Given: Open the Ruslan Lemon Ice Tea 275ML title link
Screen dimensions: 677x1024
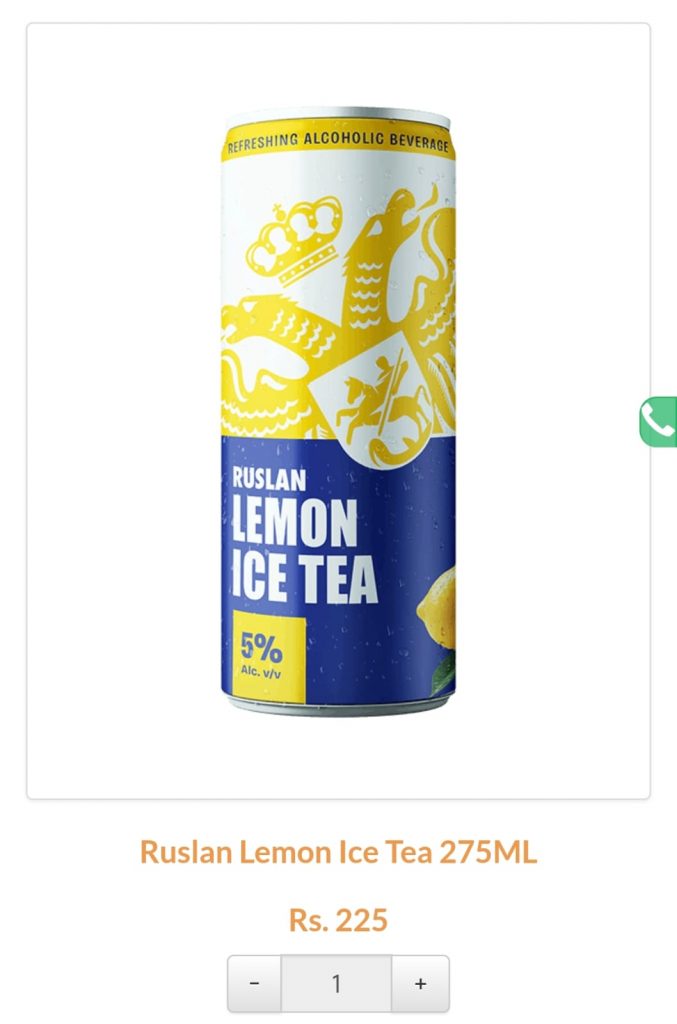Looking at the screenshot, I should pos(338,852).
